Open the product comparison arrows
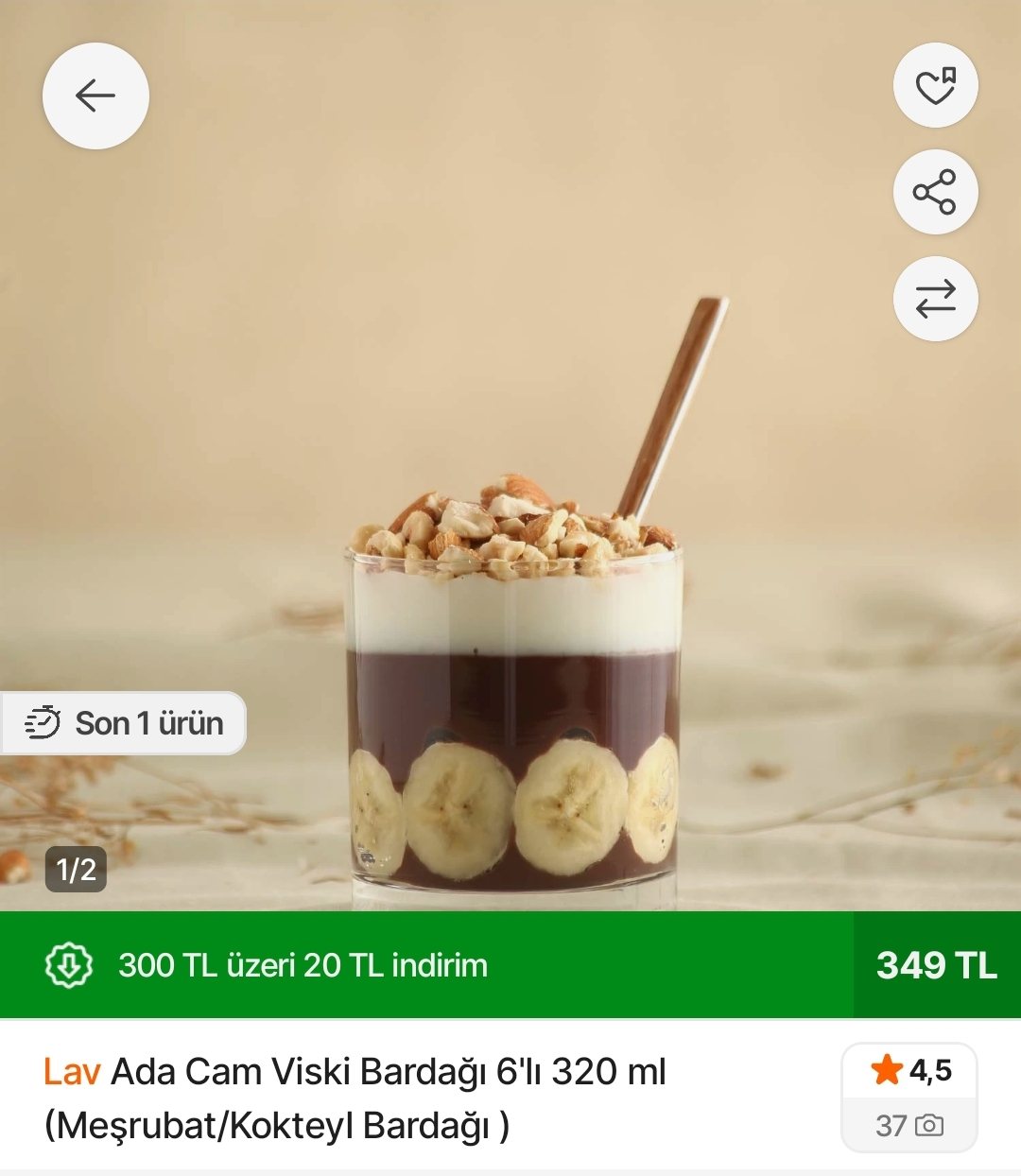1021x1176 pixels. 935,299
